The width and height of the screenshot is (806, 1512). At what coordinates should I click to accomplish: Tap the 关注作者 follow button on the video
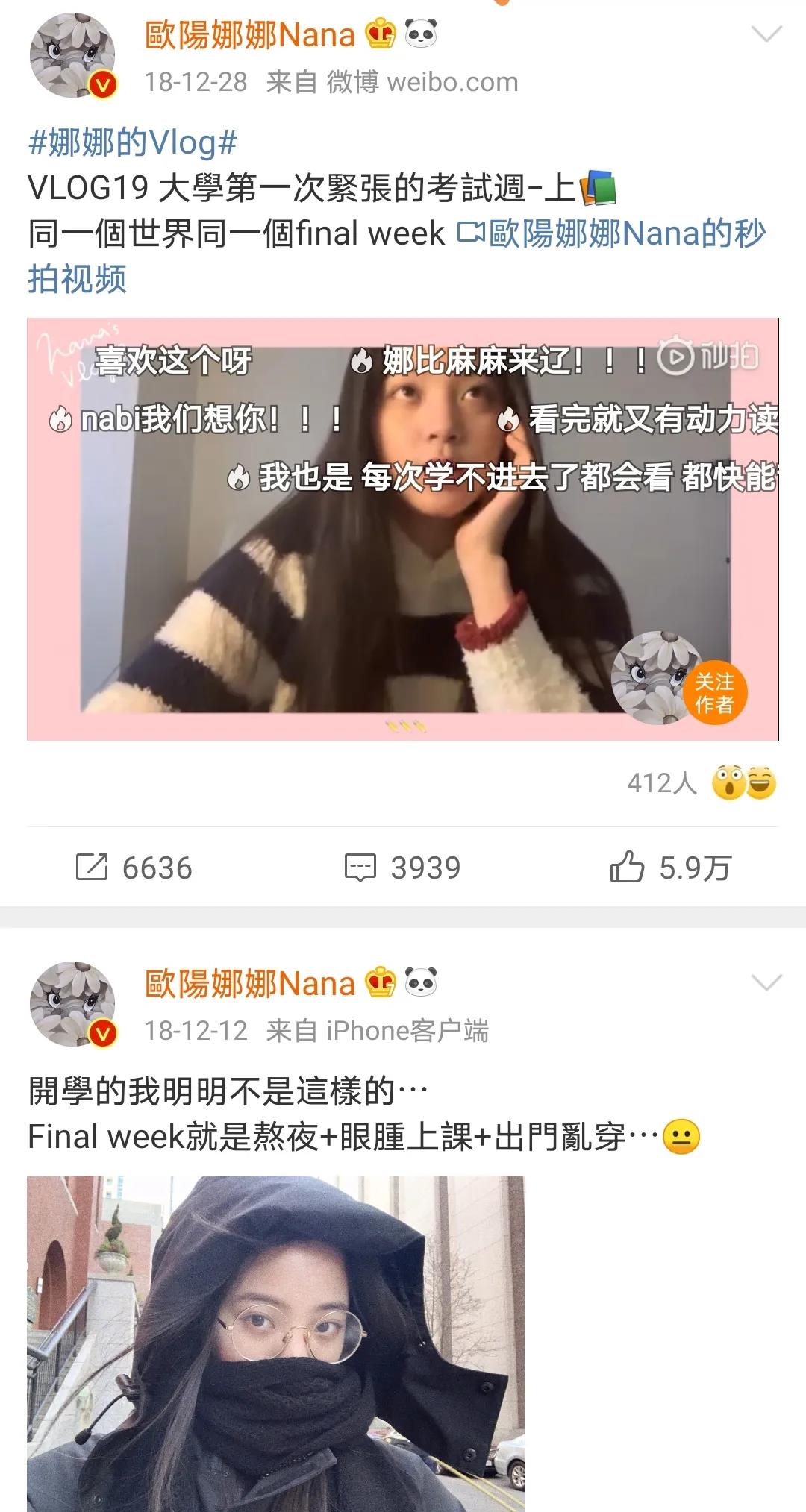pos(714,693)
